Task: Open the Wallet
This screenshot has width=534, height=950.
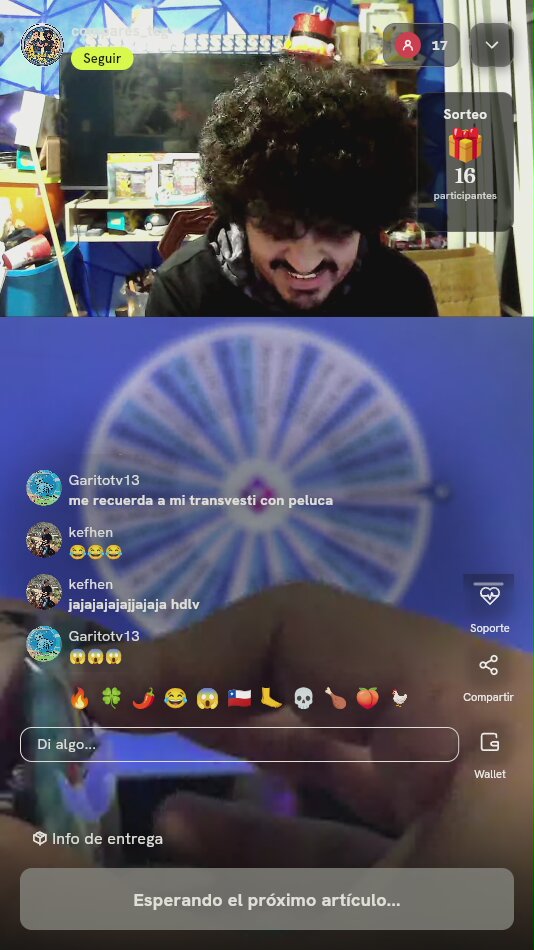Action: pyautogui.click(x=489, y=754)
